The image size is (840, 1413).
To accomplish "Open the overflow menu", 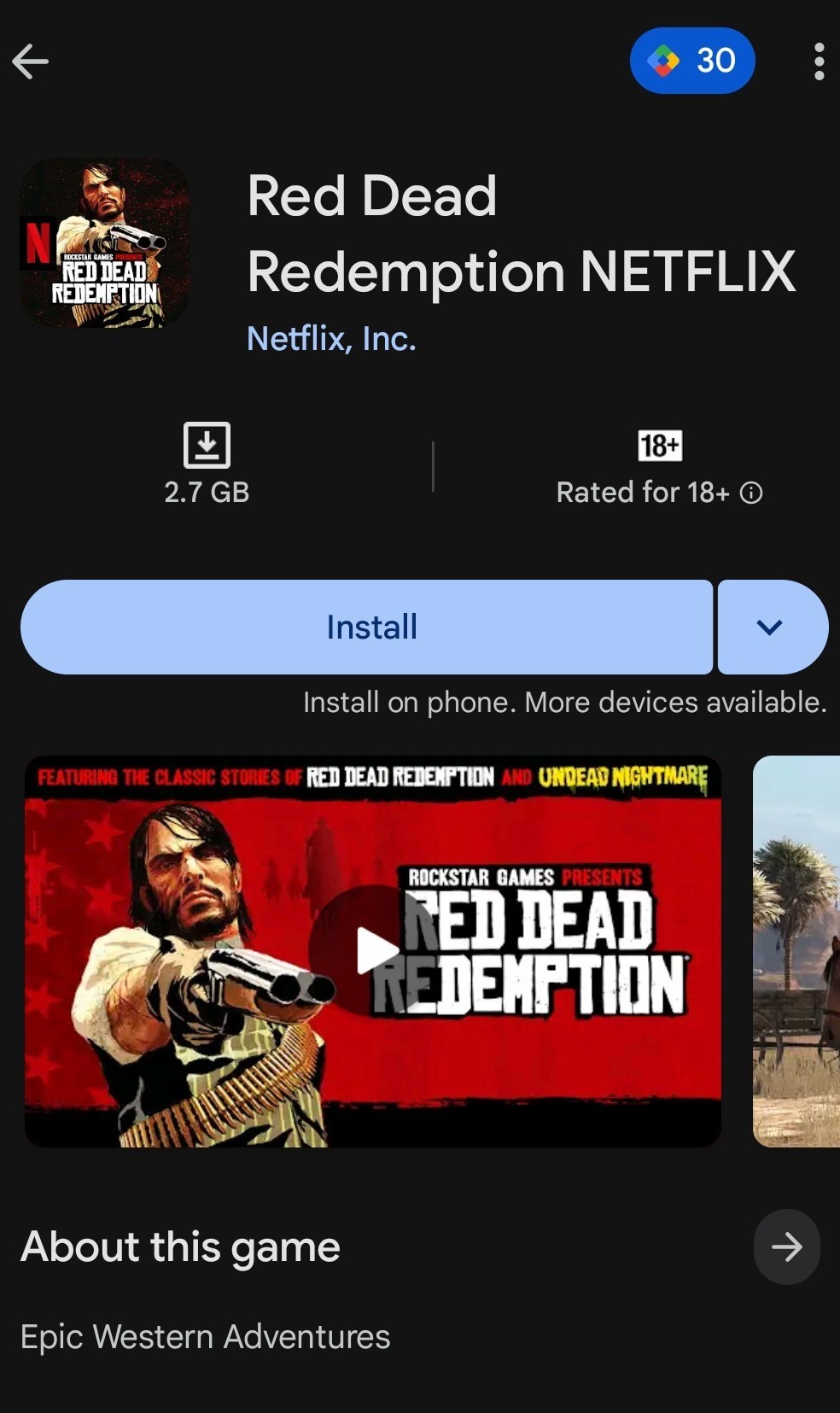I will coord(819,61).
